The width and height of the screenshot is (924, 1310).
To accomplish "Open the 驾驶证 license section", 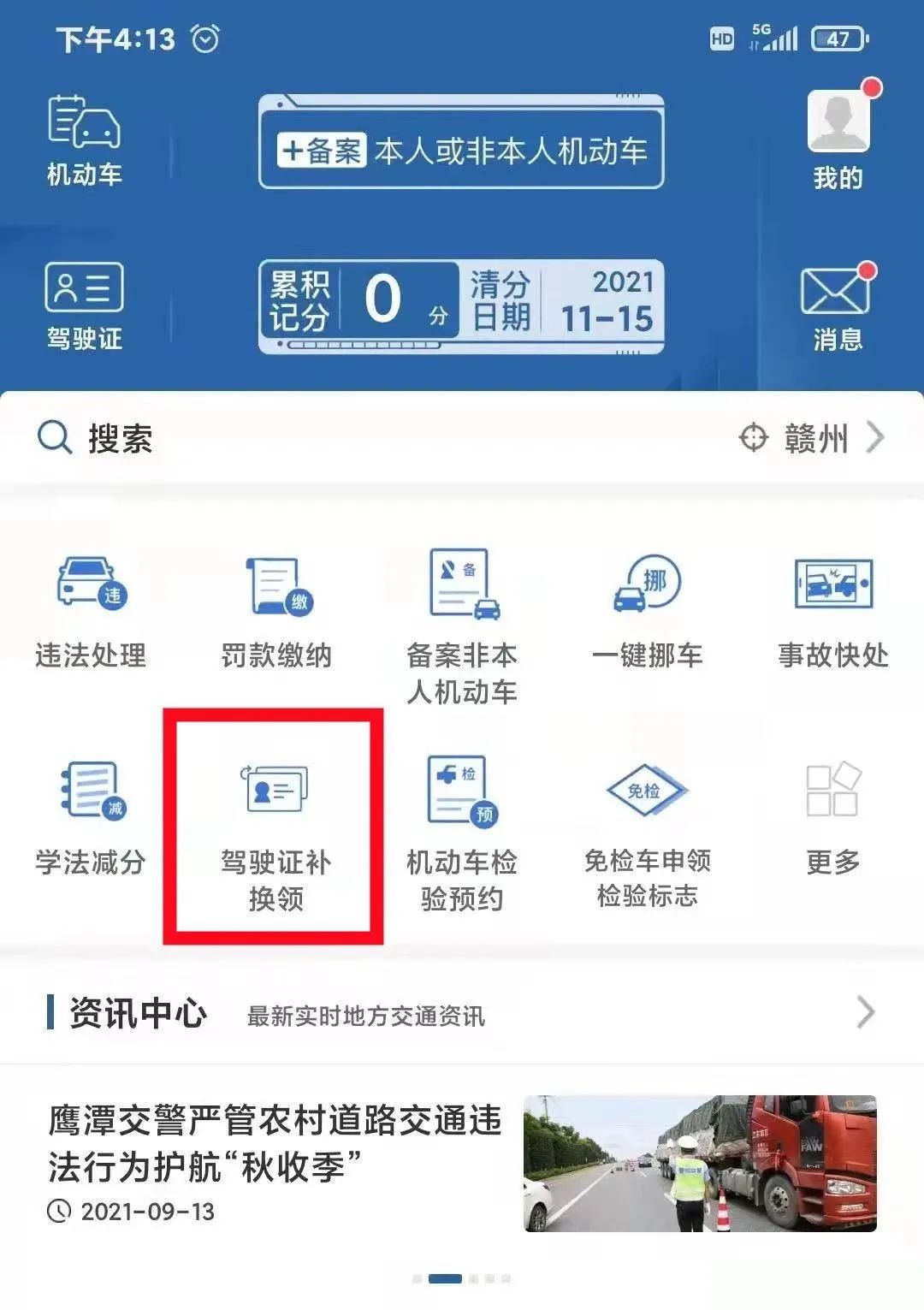I will pyautogui.click(x=84, y=306).
